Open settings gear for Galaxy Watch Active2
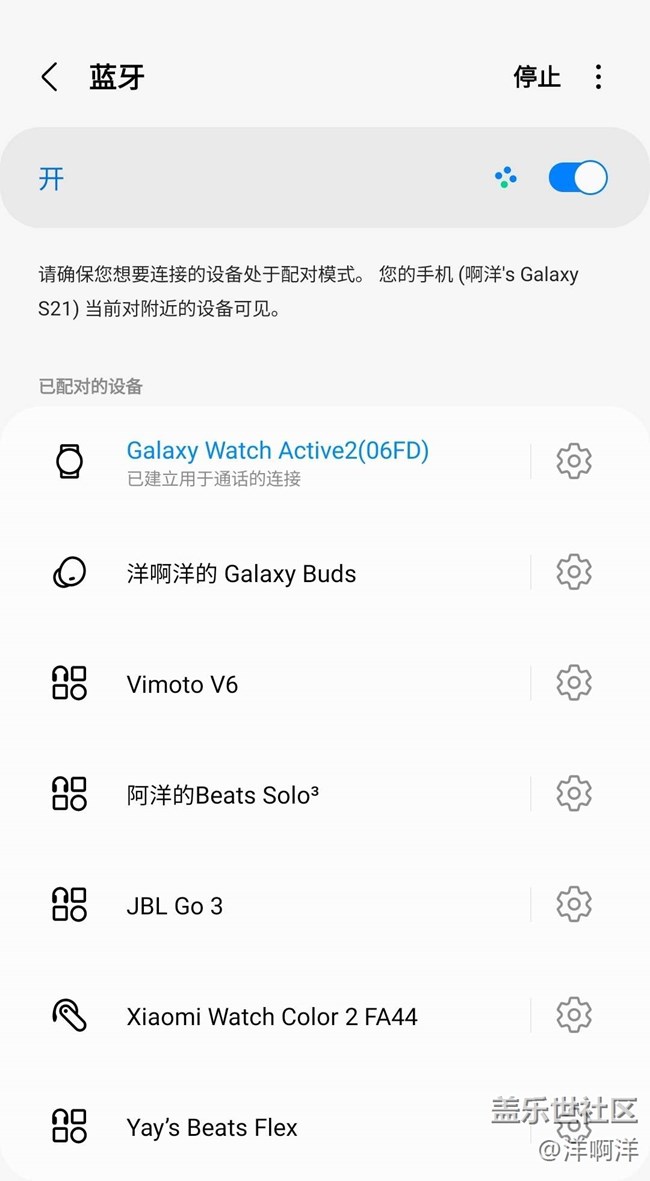650x1181 pixels. 574,461
